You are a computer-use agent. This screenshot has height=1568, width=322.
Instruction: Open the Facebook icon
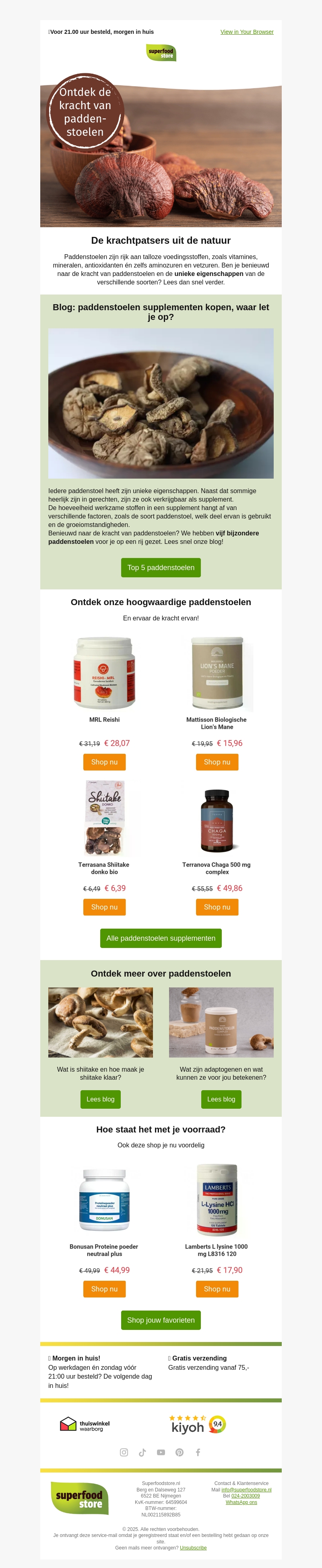point(198,1452)
